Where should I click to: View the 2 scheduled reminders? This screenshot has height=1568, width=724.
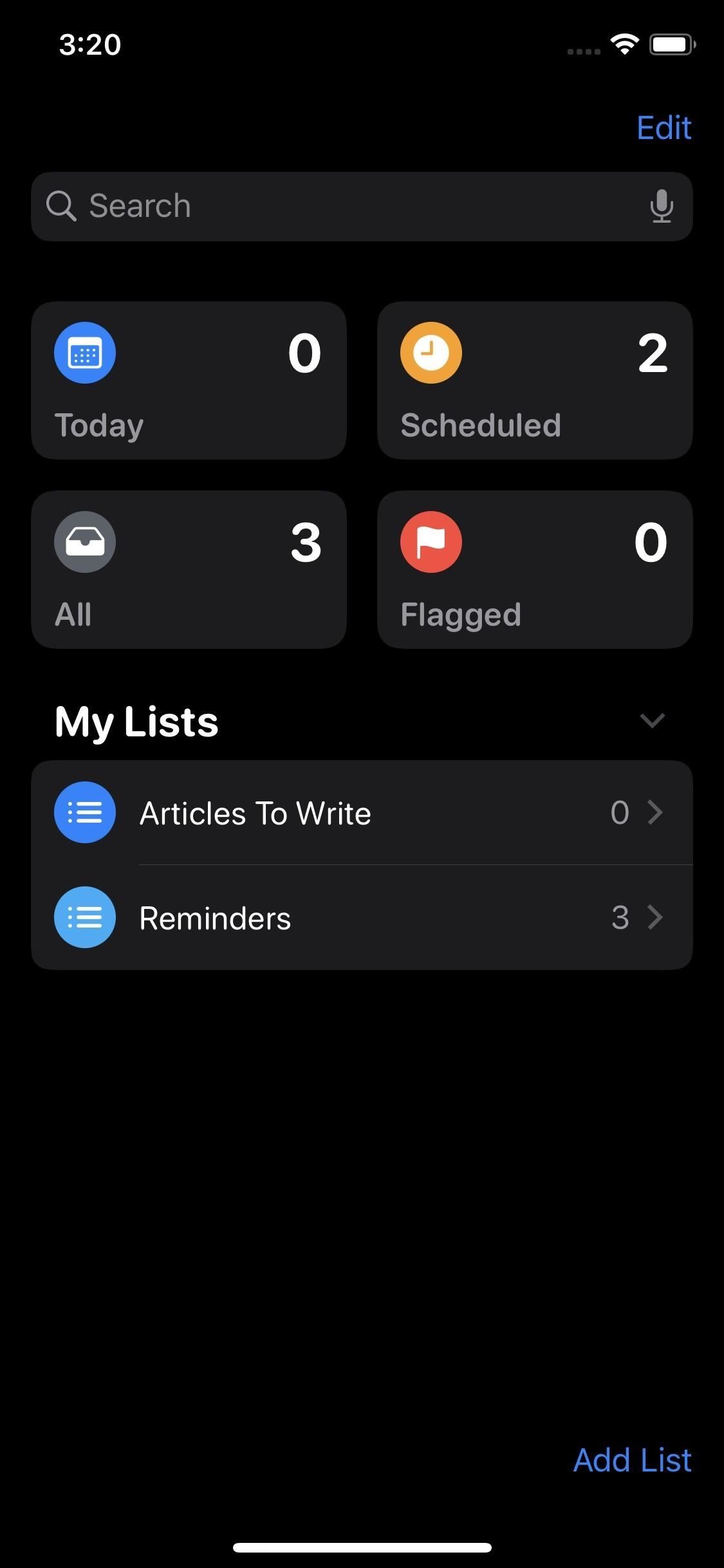pyautogui.click(x=535, y=380)
